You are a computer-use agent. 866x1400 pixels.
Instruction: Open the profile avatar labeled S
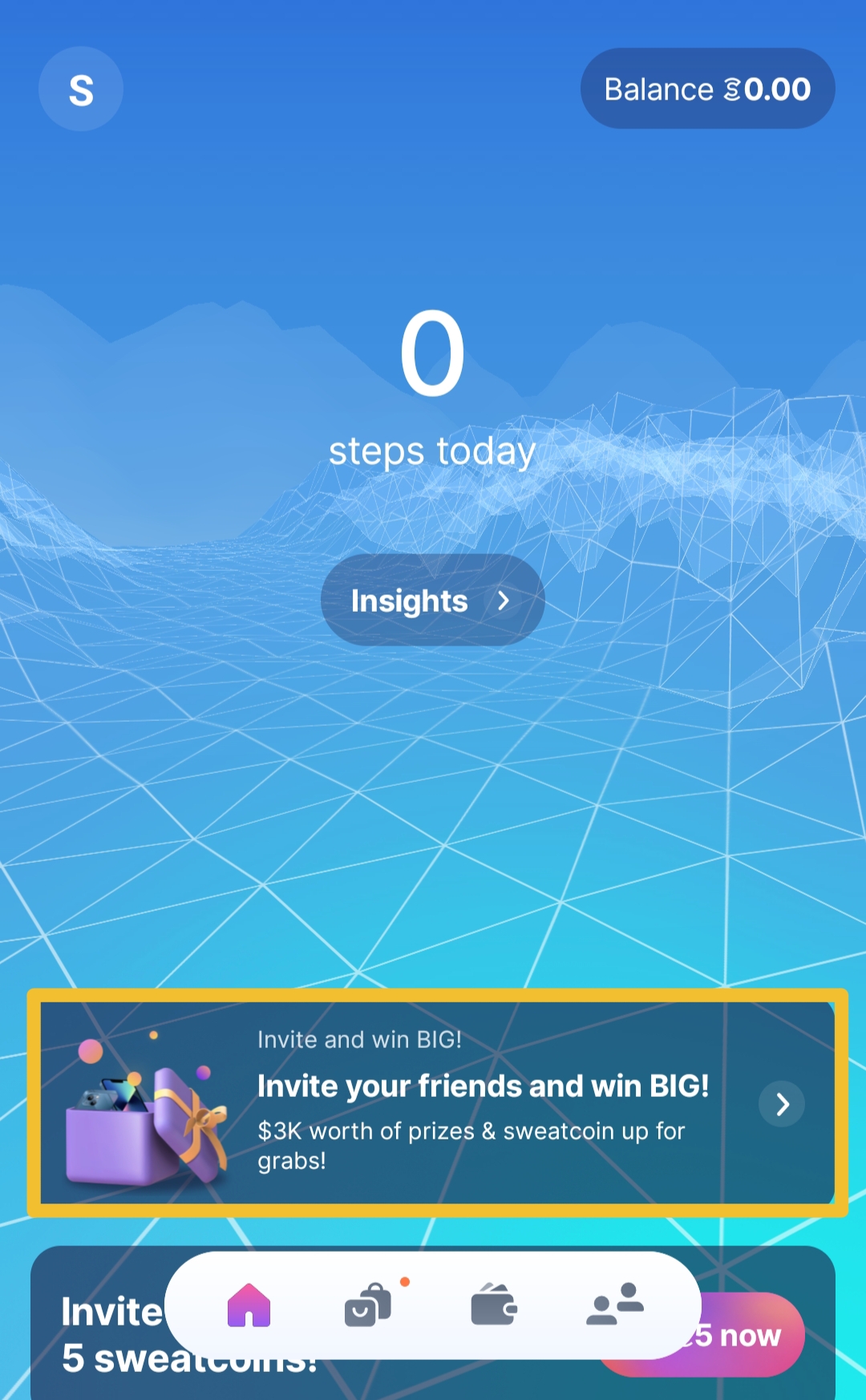click(81, 89)
